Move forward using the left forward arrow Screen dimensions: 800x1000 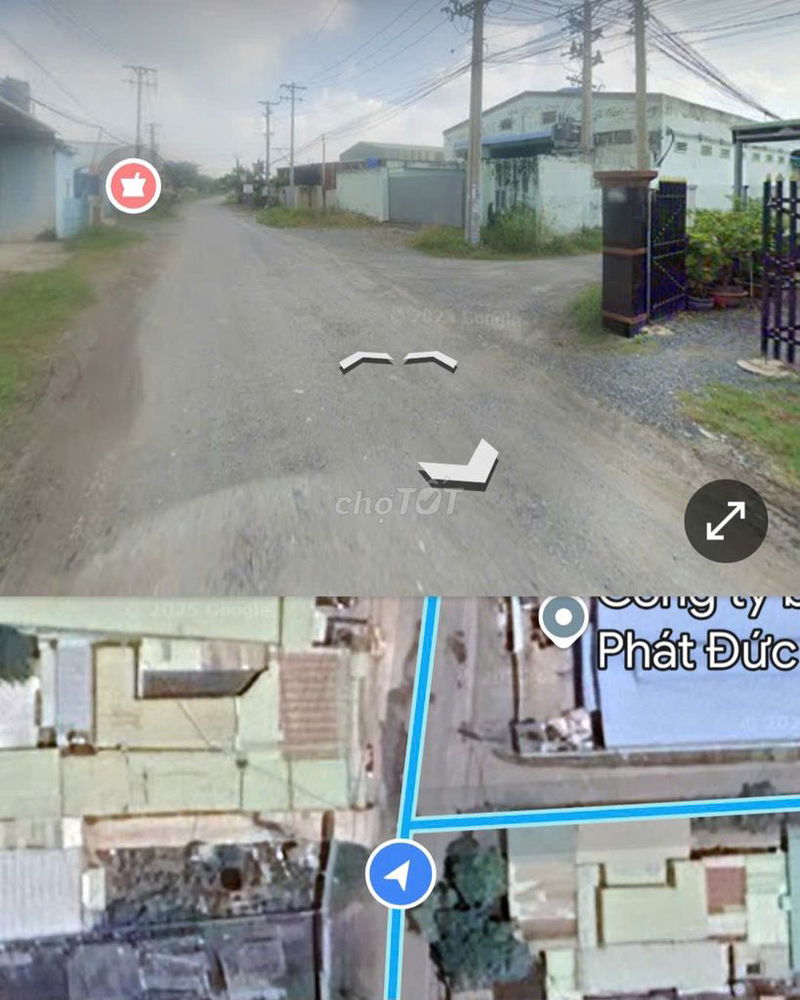[x=366, y=361]
